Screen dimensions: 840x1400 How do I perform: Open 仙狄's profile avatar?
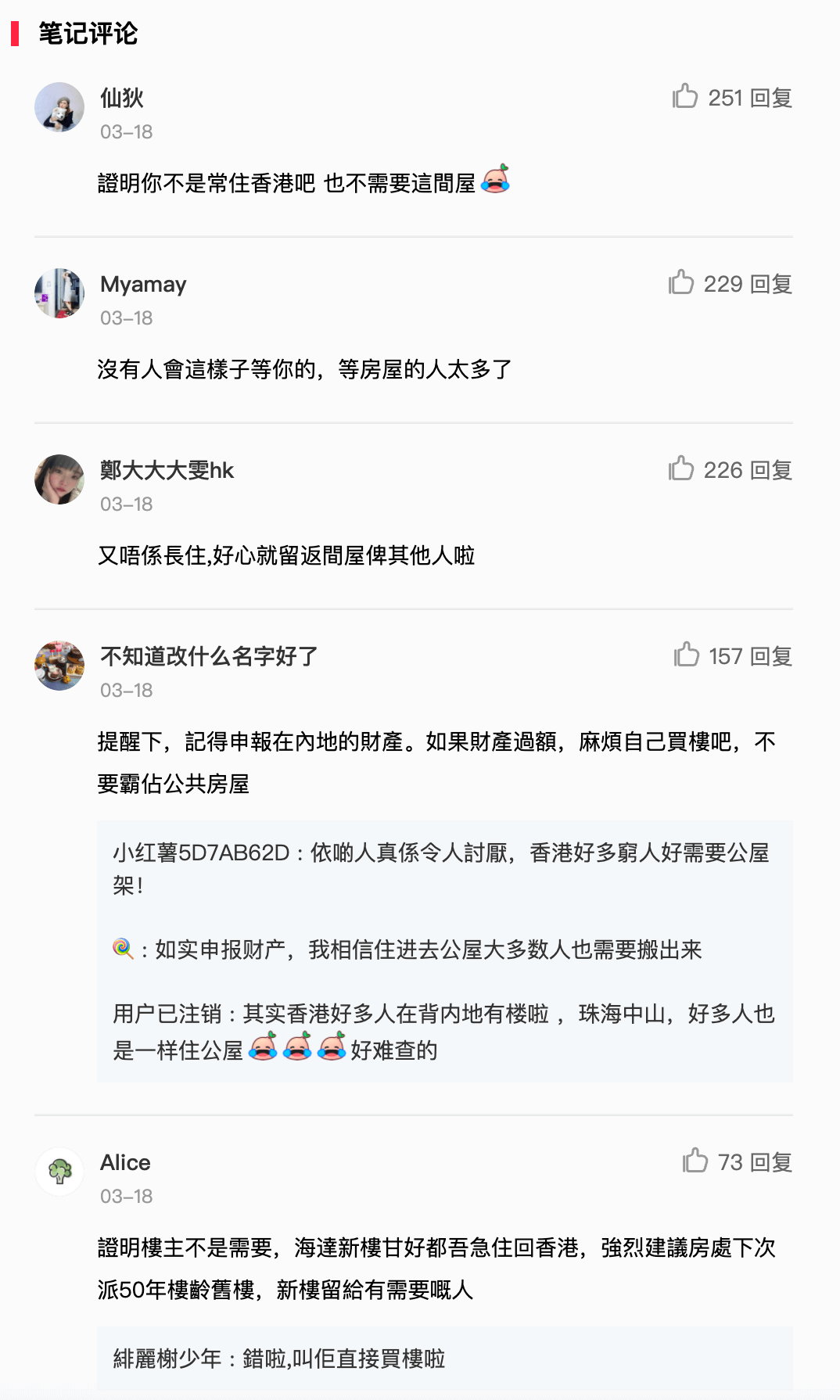59,107
